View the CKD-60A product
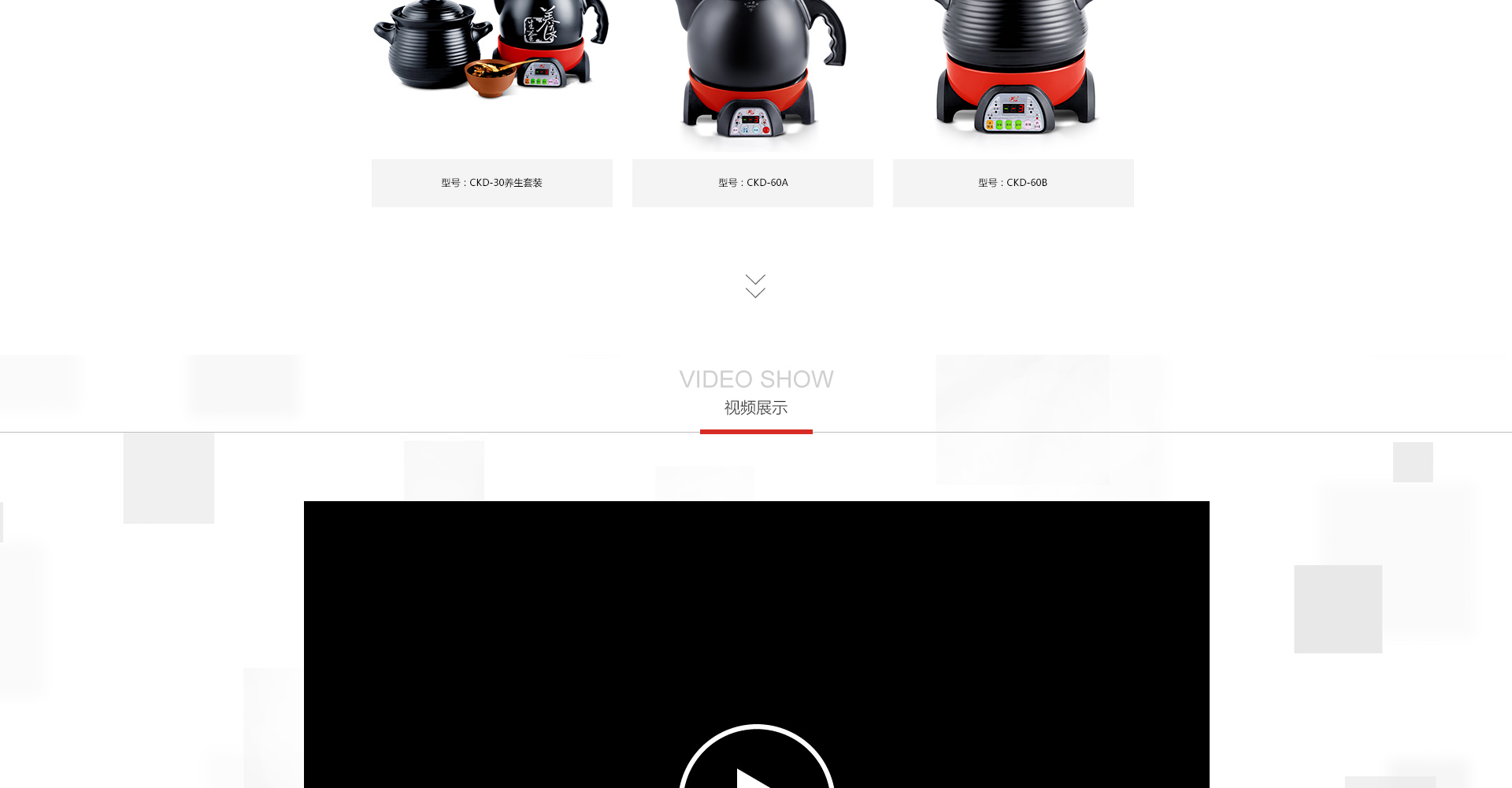The width and height of the screenshot is (1512, 788). point(752,182)
